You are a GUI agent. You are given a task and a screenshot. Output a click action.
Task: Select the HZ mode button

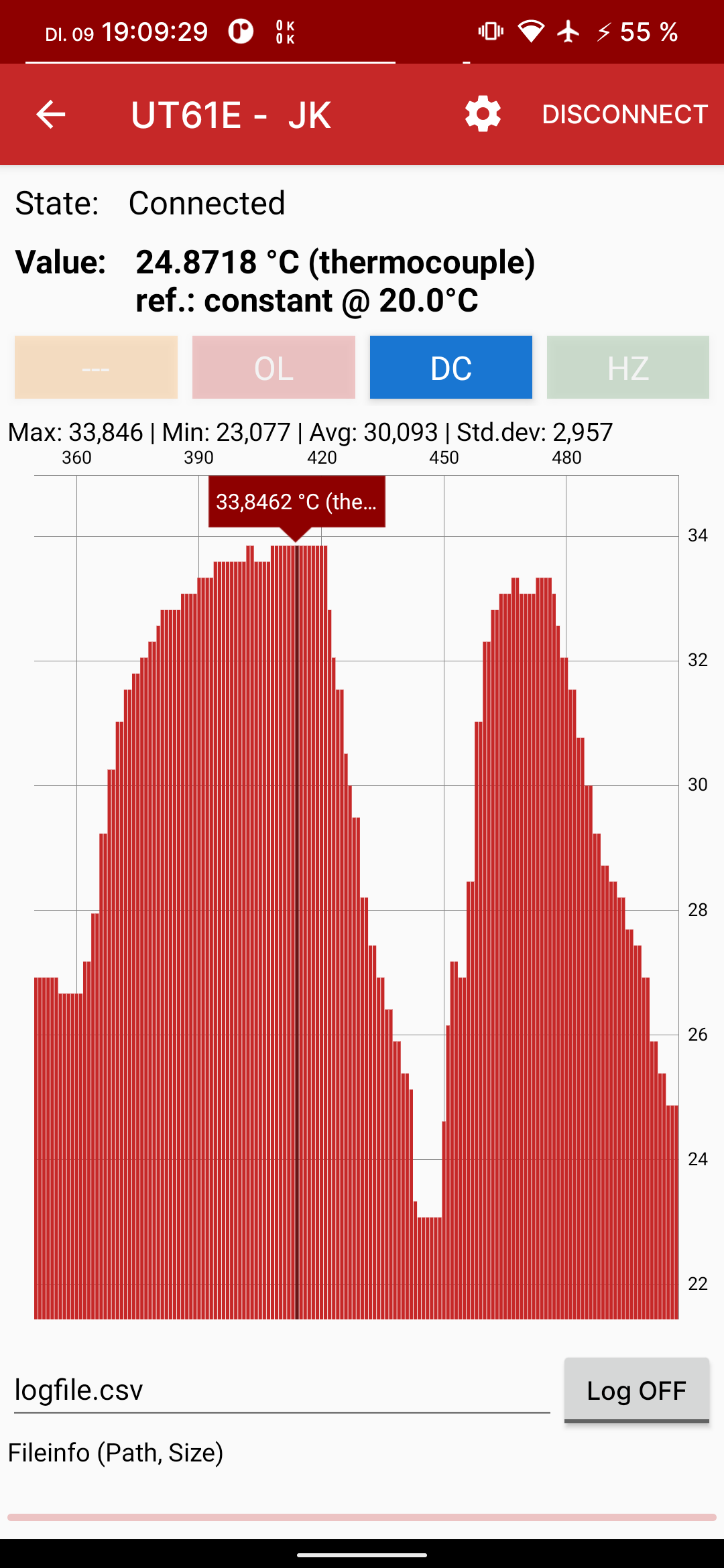coord(628,367)
